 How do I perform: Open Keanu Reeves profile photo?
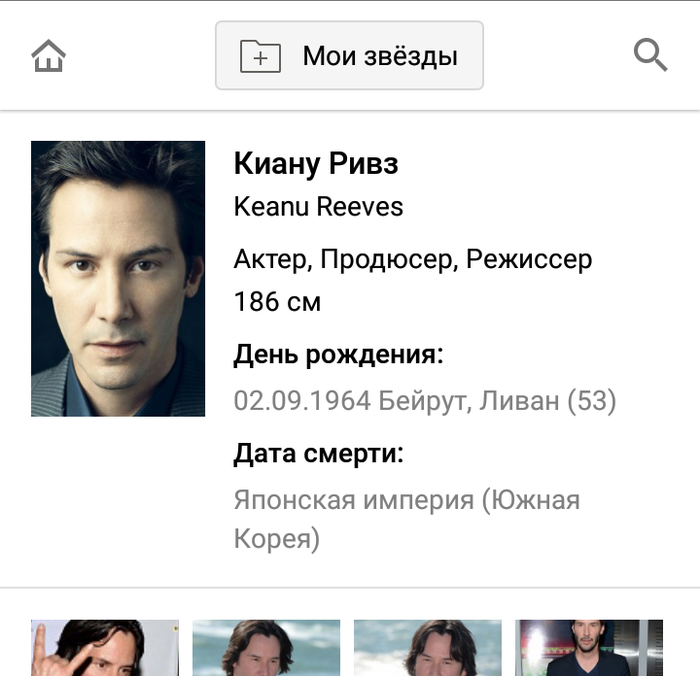point(118,278)
